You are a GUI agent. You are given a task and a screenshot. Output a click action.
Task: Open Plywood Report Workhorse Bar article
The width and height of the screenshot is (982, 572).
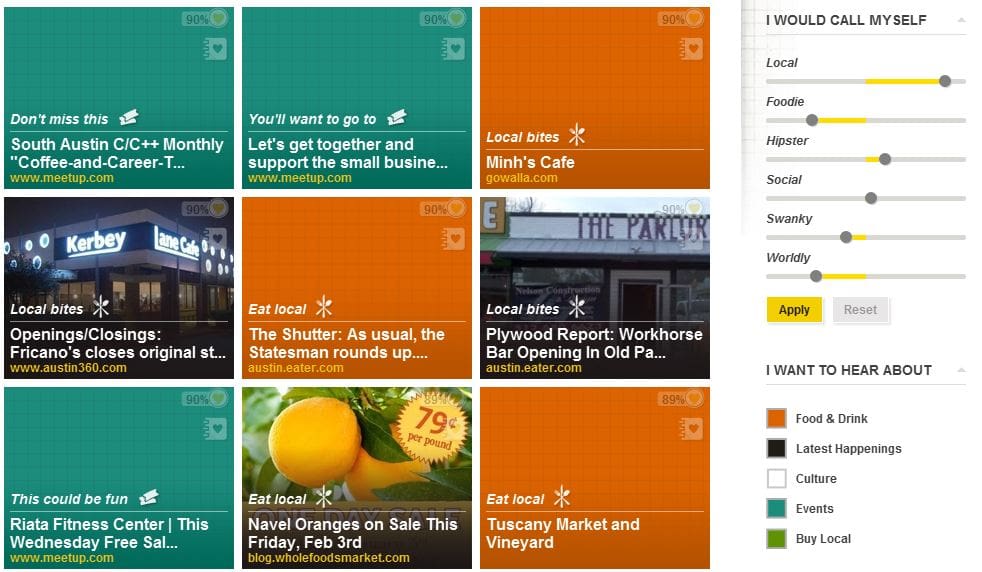coord(594,343)
